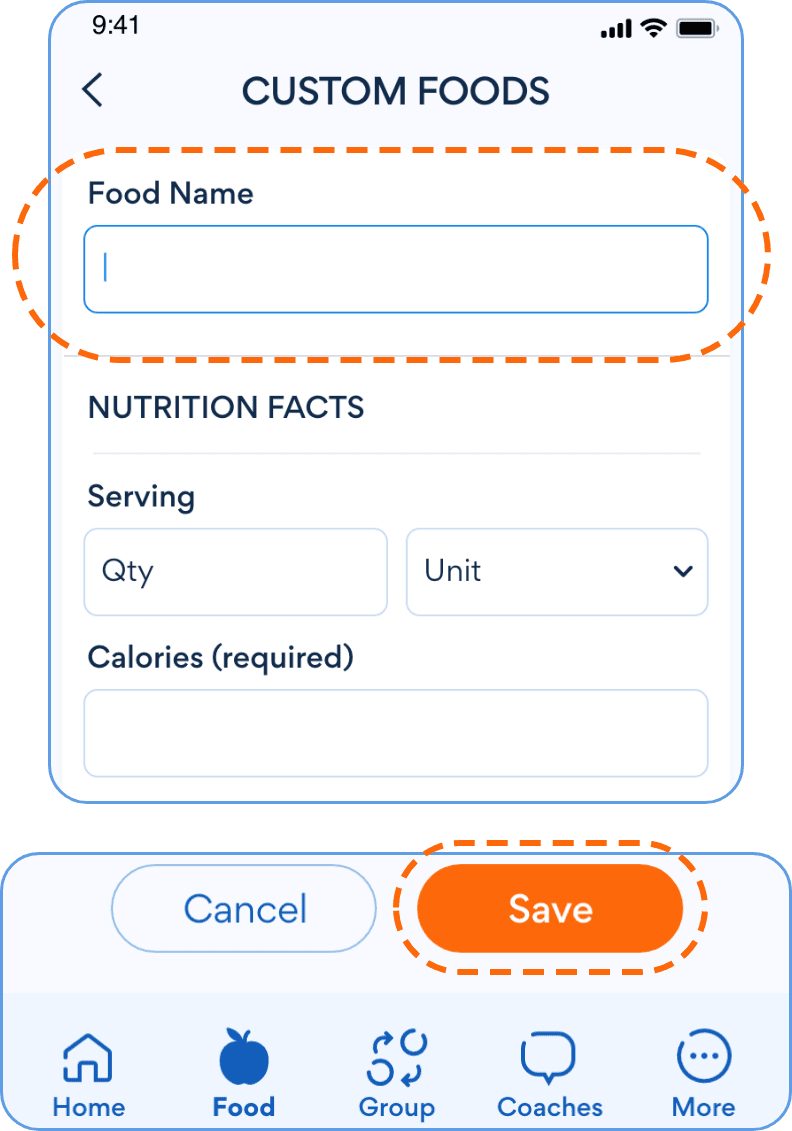Open the Group tab
The image size is (792, 1131).
[396, 1073]
